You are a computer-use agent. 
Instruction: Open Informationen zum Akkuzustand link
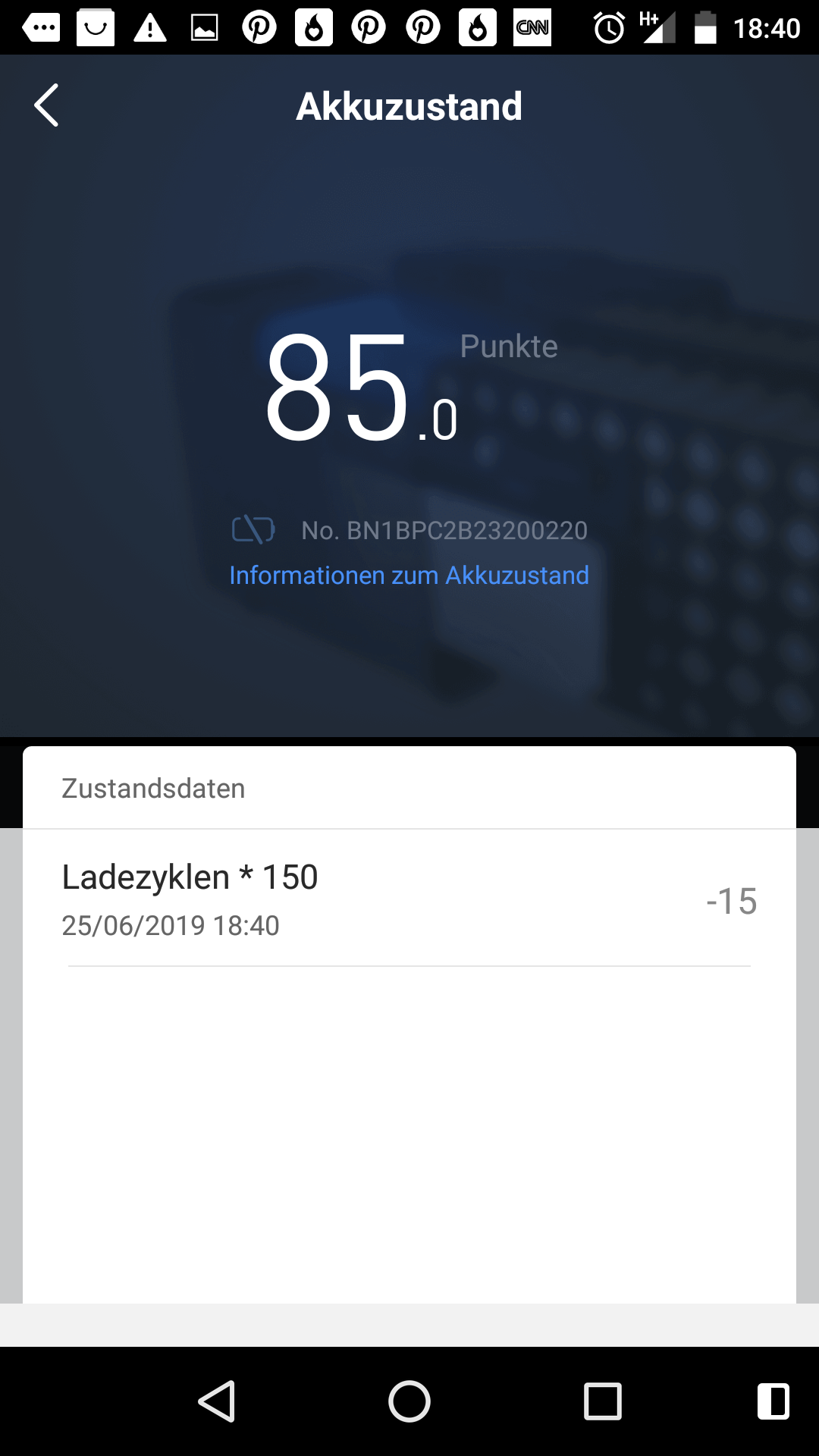pos(409,576)
